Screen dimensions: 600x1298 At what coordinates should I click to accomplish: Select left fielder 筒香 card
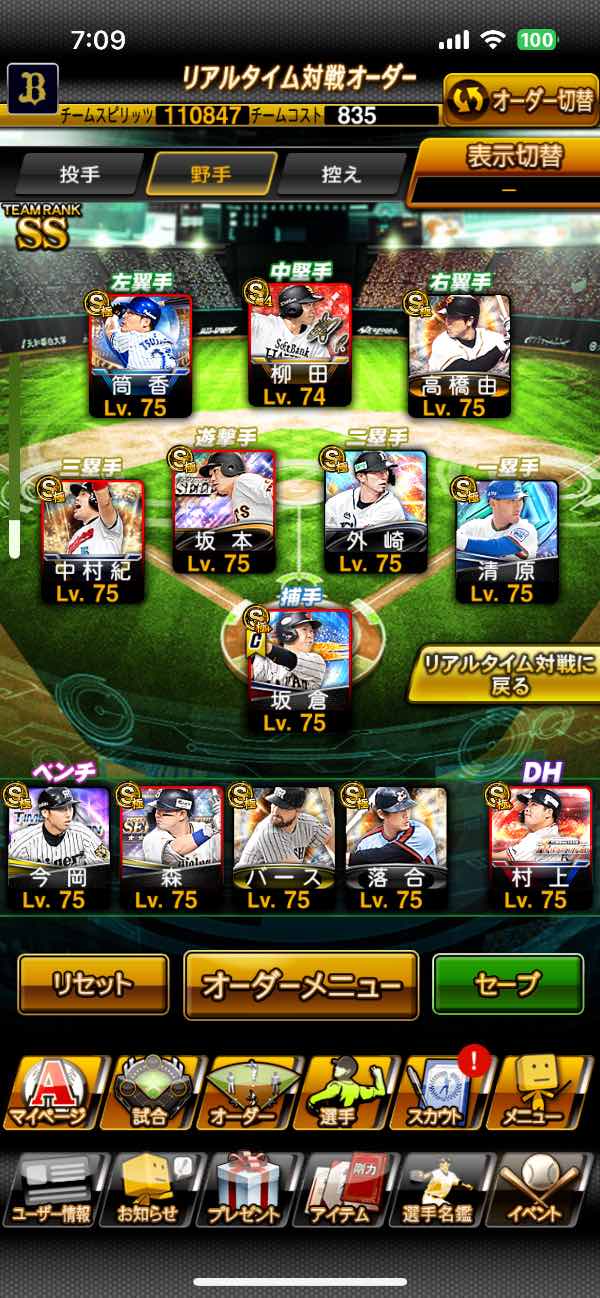tap(139, 355)
